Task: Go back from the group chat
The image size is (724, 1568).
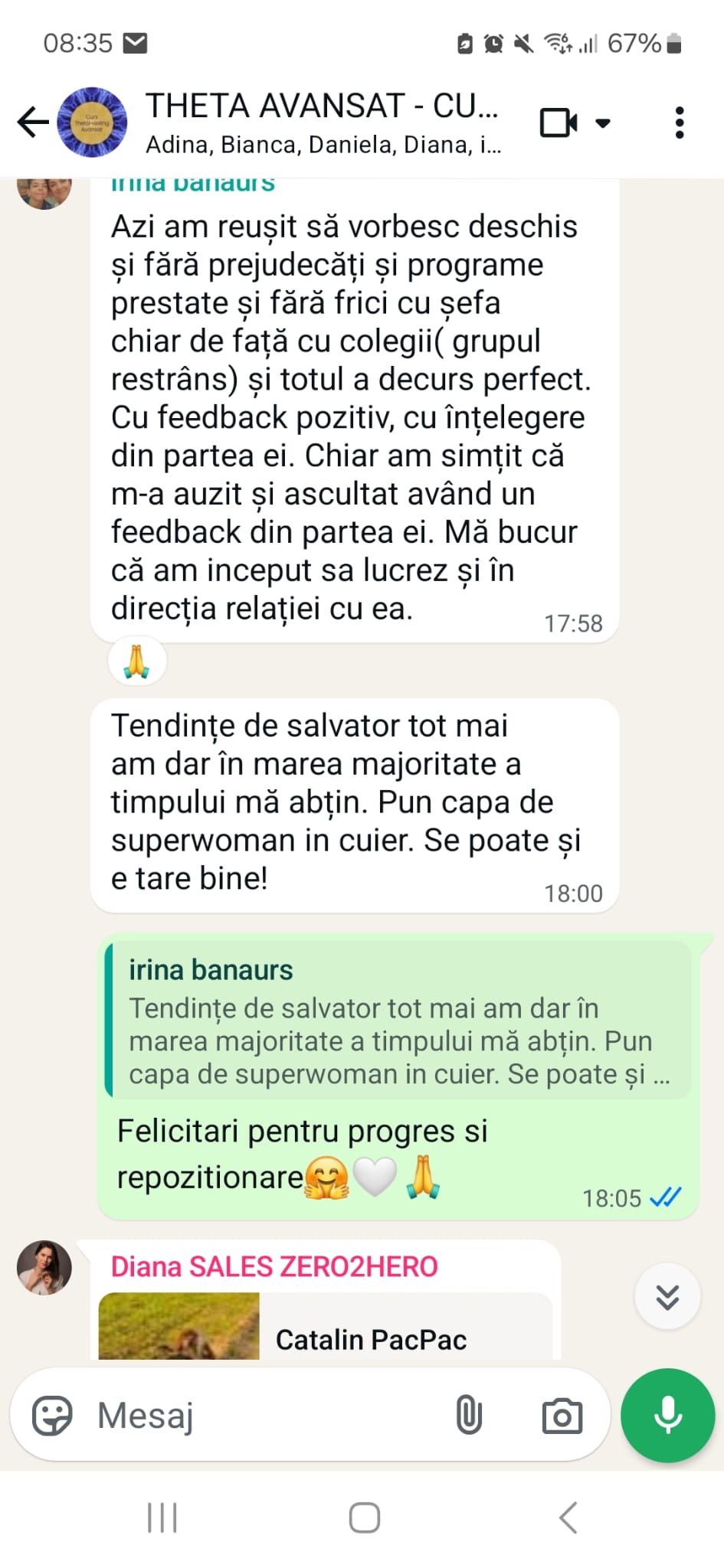Action: coord(33,122)
